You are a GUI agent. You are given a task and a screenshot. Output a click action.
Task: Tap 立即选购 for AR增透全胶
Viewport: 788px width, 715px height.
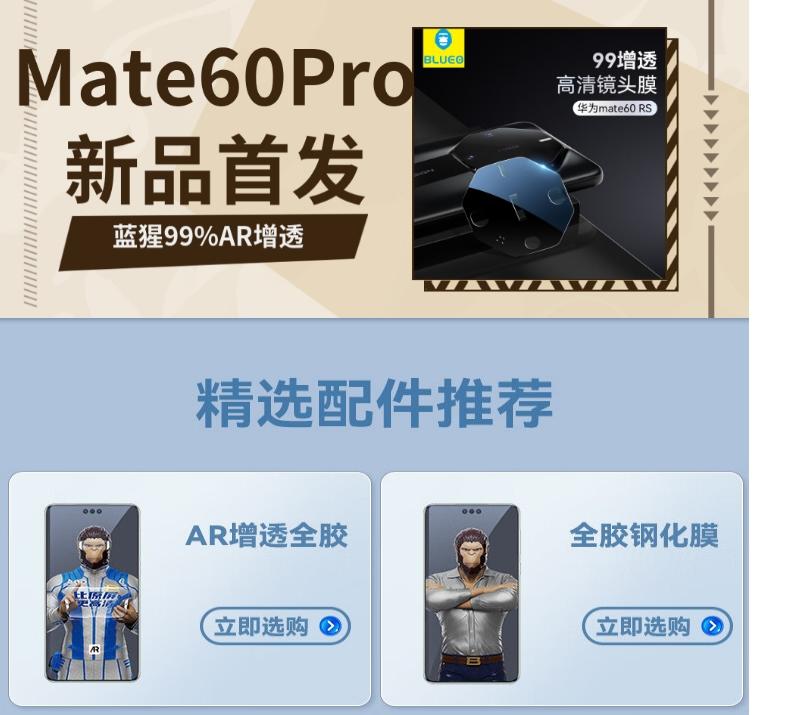276,627
